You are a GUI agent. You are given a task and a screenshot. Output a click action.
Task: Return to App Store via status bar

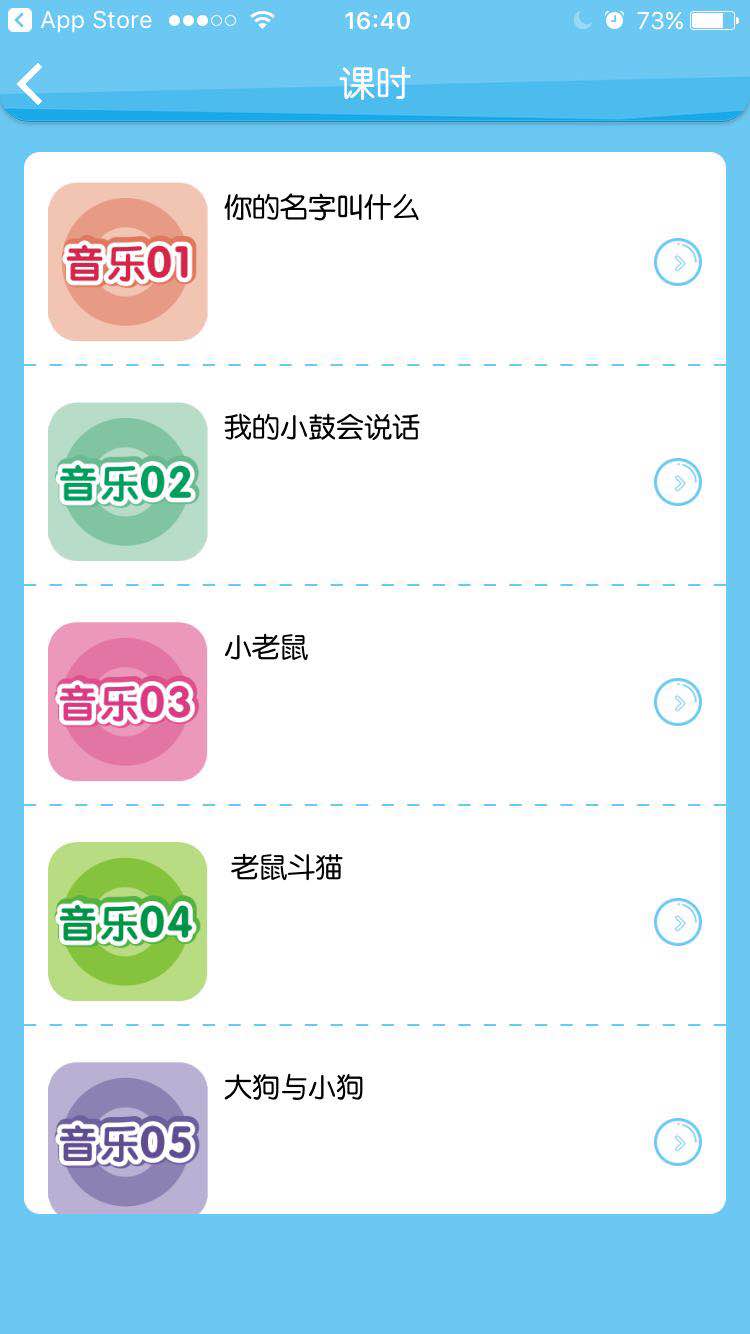pyautogui.click(x=80, y=20)
